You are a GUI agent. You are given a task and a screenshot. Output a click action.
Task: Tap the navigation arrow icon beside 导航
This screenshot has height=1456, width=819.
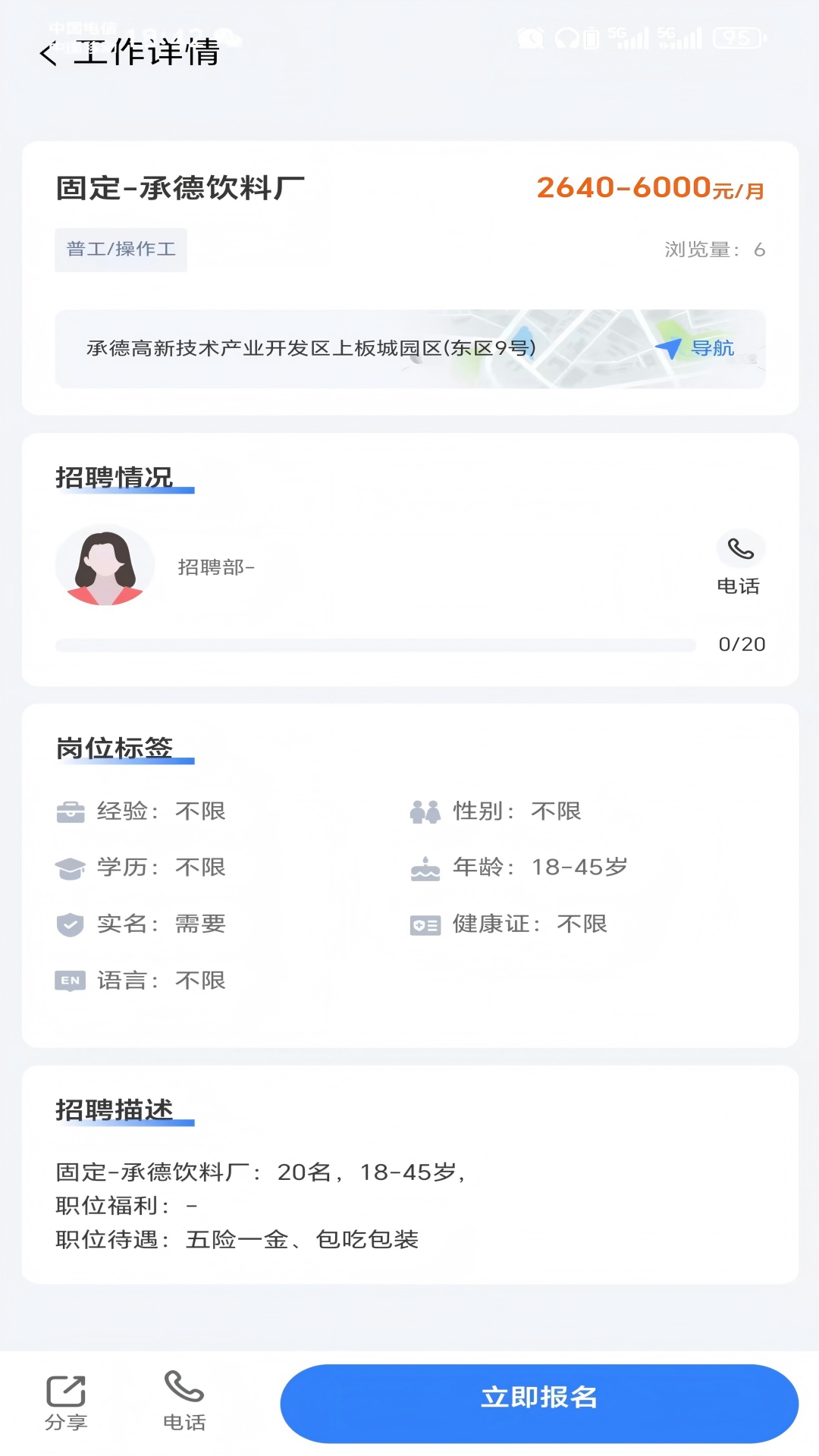click(x=670, y=348)
